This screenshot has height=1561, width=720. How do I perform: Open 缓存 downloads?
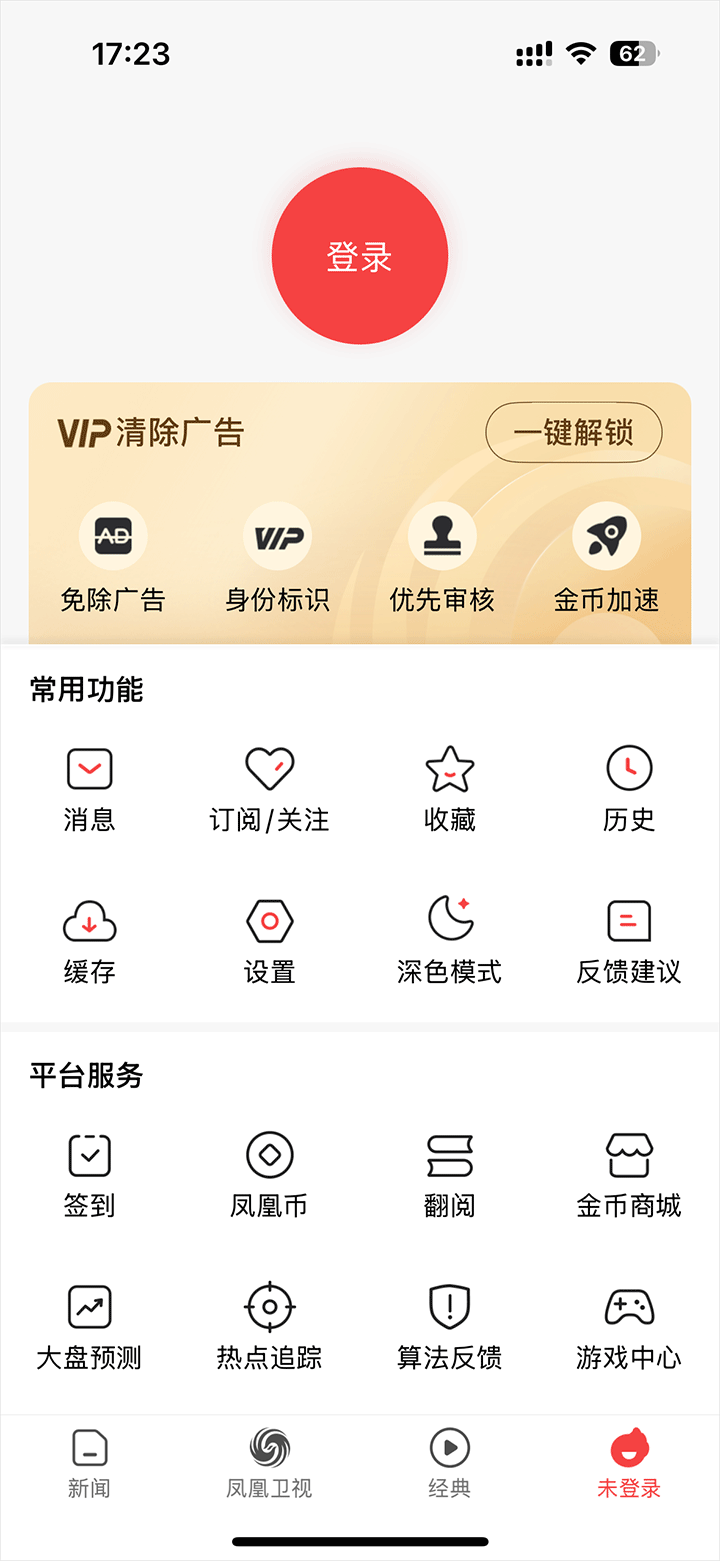pyautogui.click(x=90, y=942)
